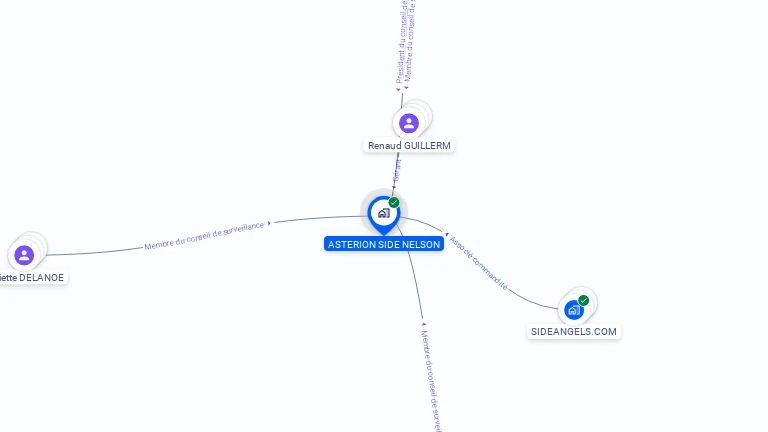Tap the DELANOE person node
The image size is (768, 432).
point(24,255)
